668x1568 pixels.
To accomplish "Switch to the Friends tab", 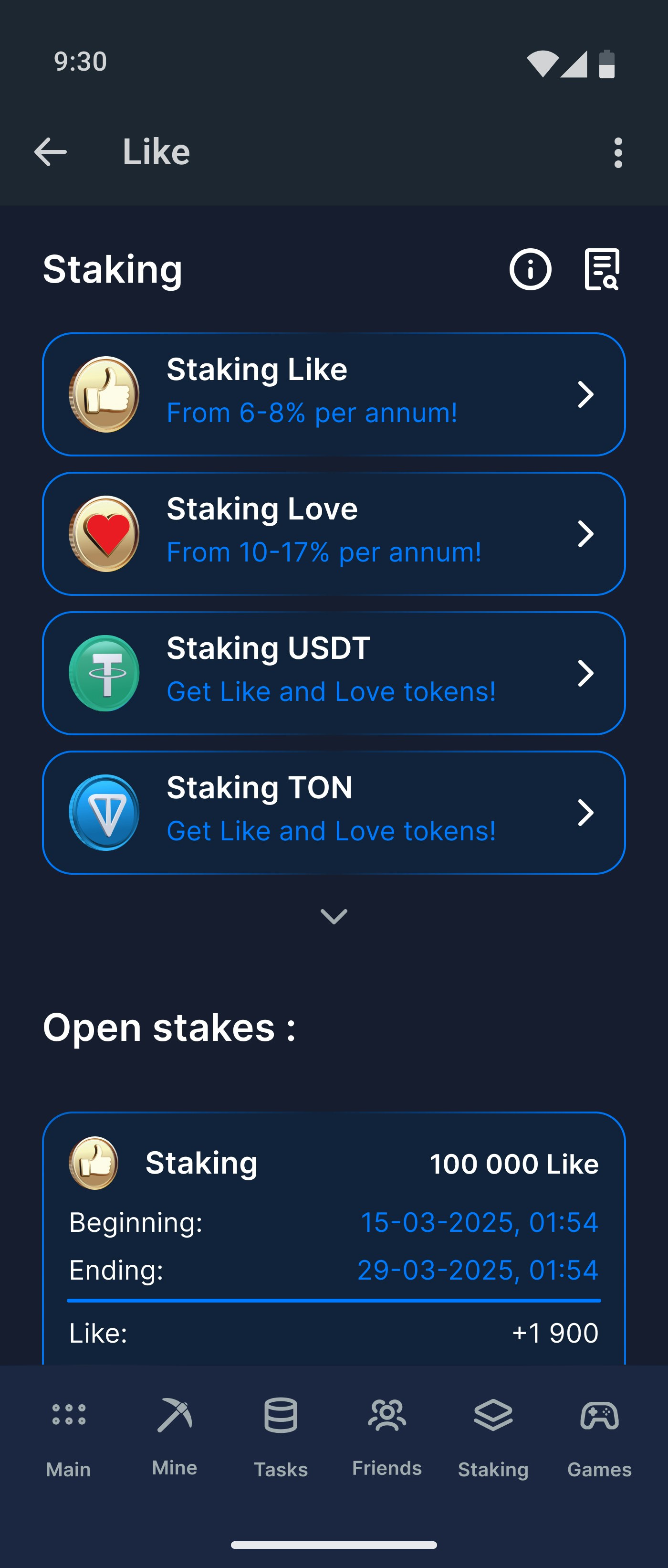I will pos(387,1438).
